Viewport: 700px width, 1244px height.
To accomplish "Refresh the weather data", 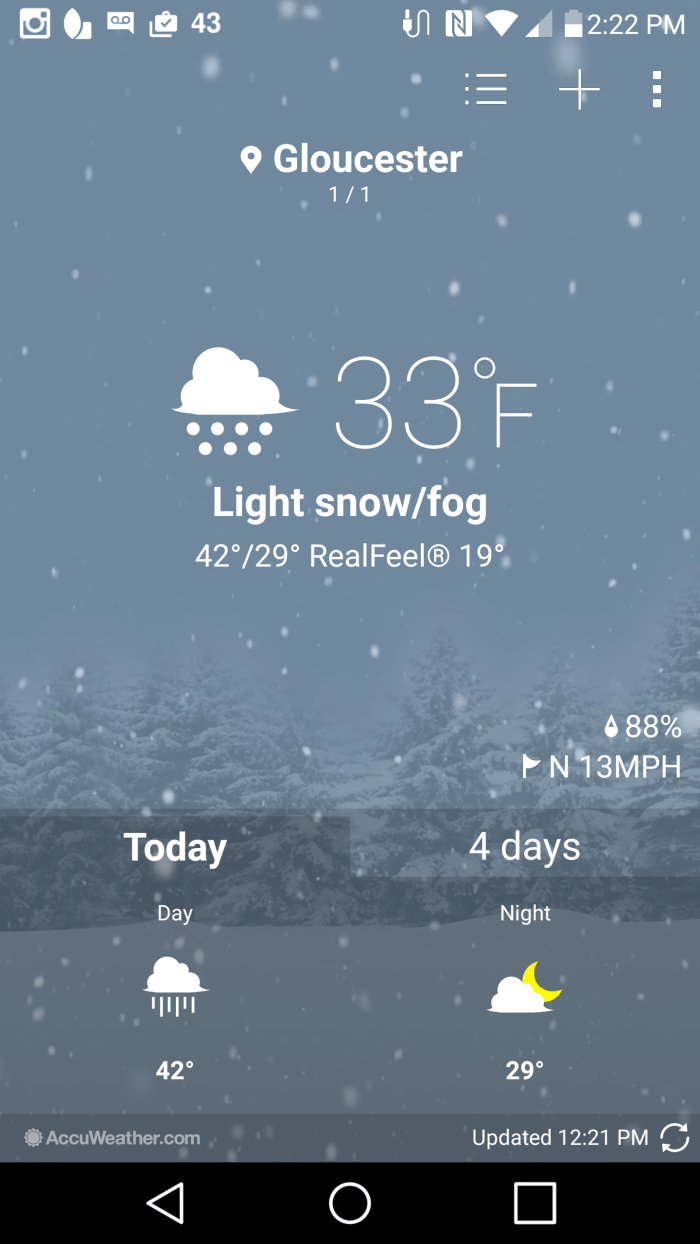I will pyautogui.click(x=675, y=1137).
